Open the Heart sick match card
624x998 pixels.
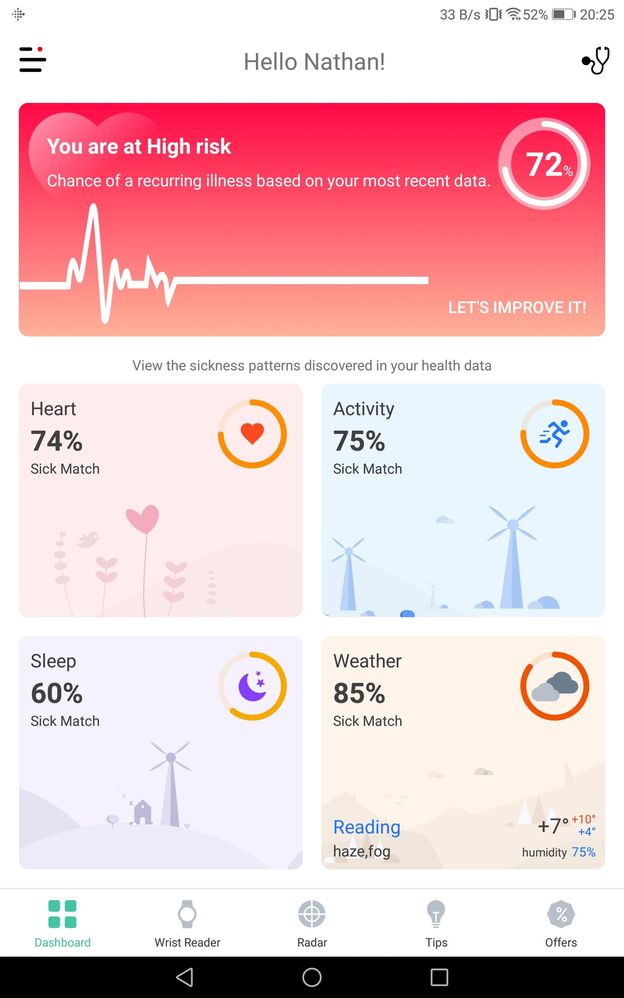(160, 500)
